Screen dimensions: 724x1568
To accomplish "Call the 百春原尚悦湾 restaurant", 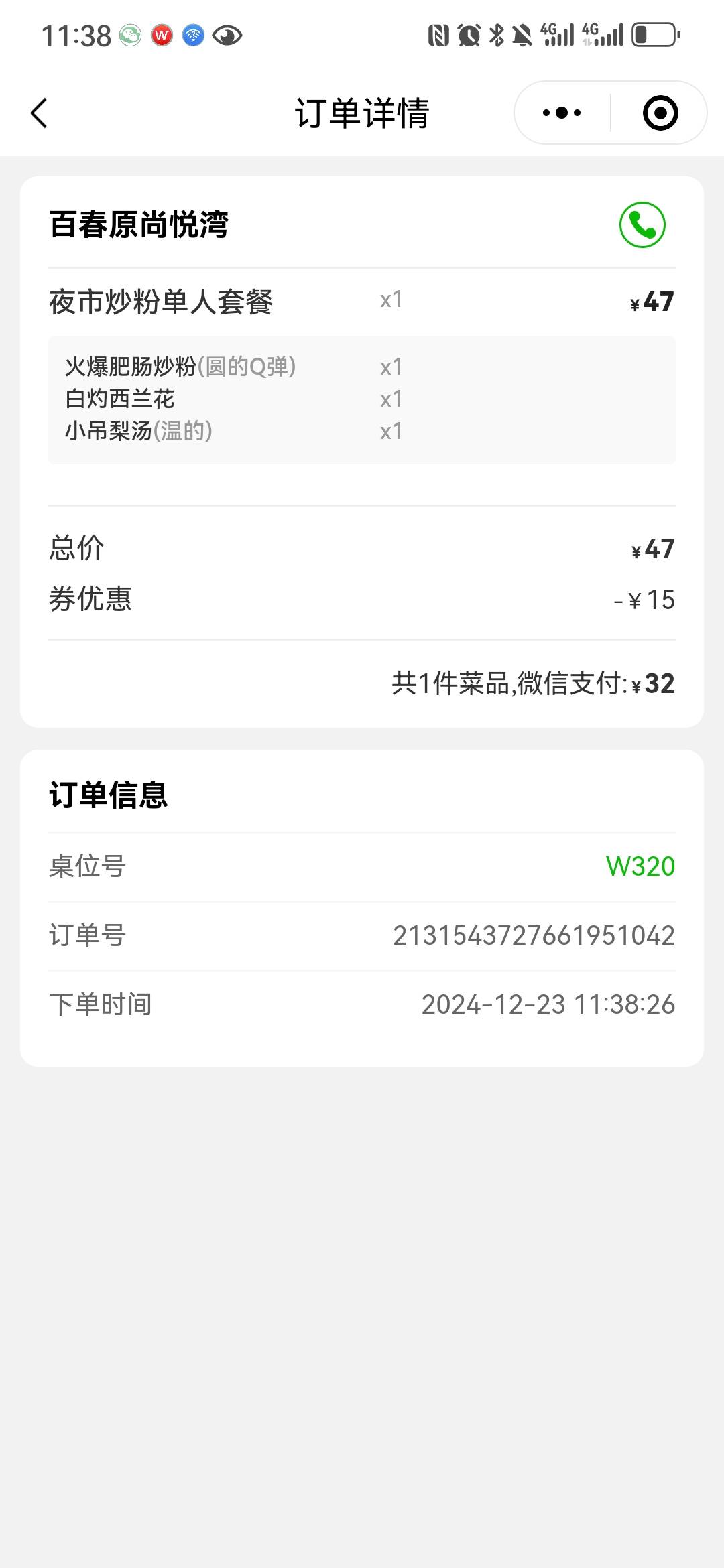I will 642,225.
